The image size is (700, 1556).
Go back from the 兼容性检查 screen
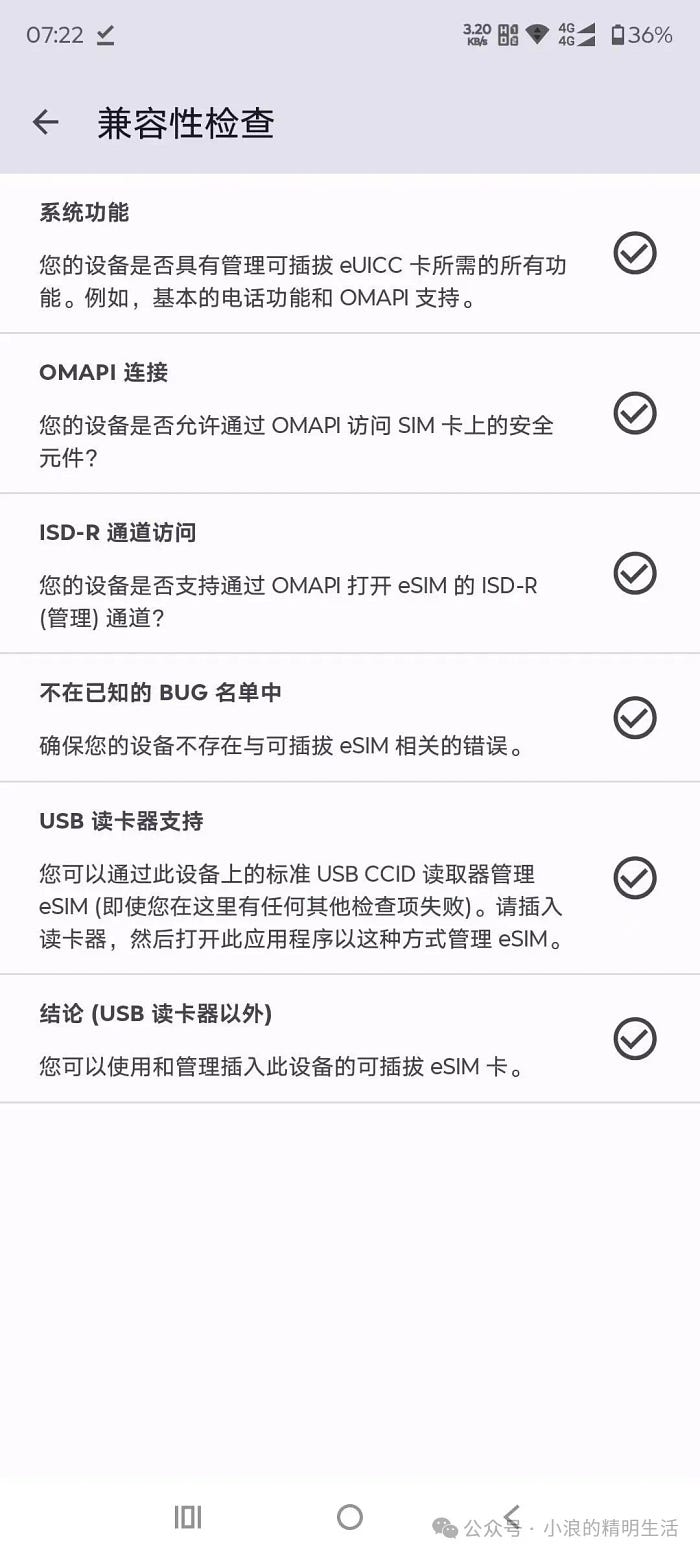click(46, 122)
